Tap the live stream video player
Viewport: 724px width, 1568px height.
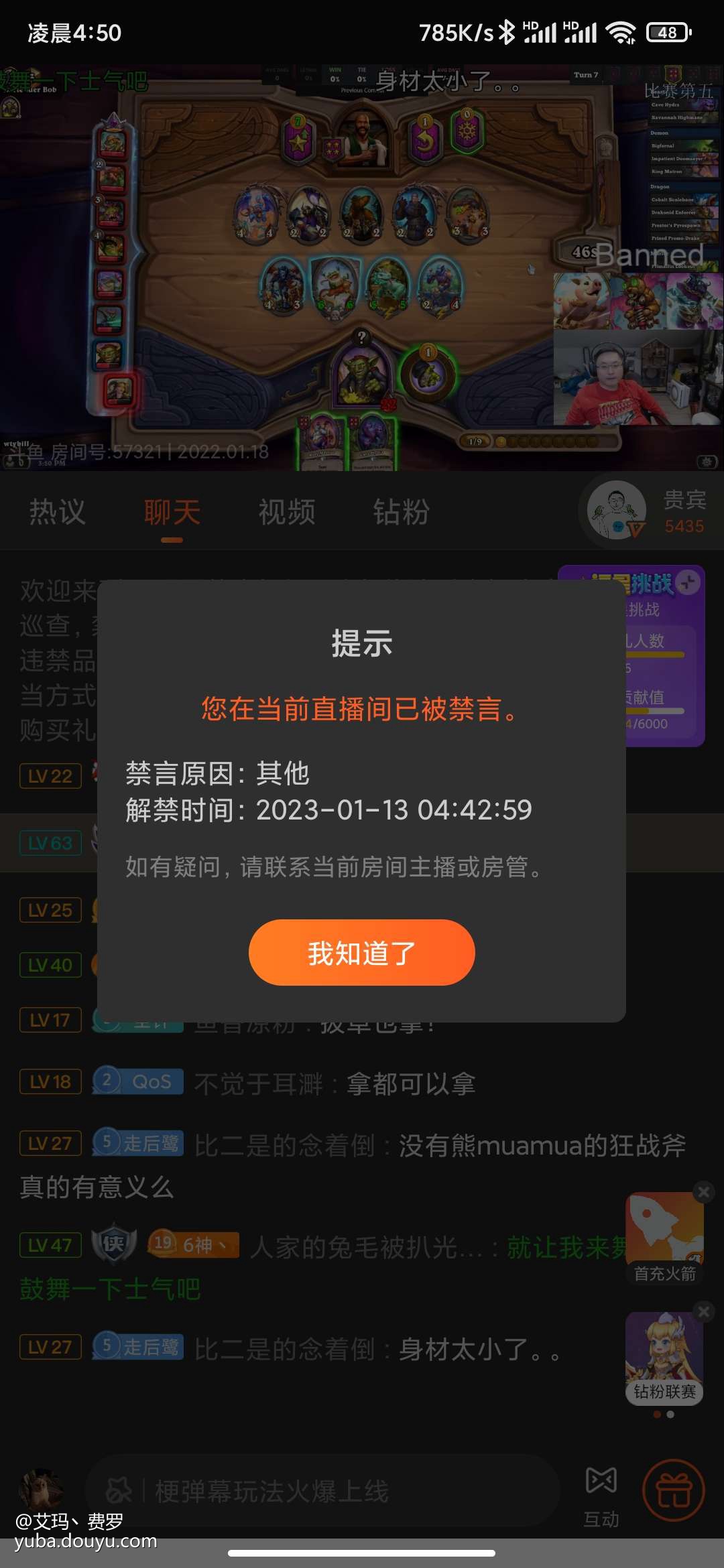point(362,268)
